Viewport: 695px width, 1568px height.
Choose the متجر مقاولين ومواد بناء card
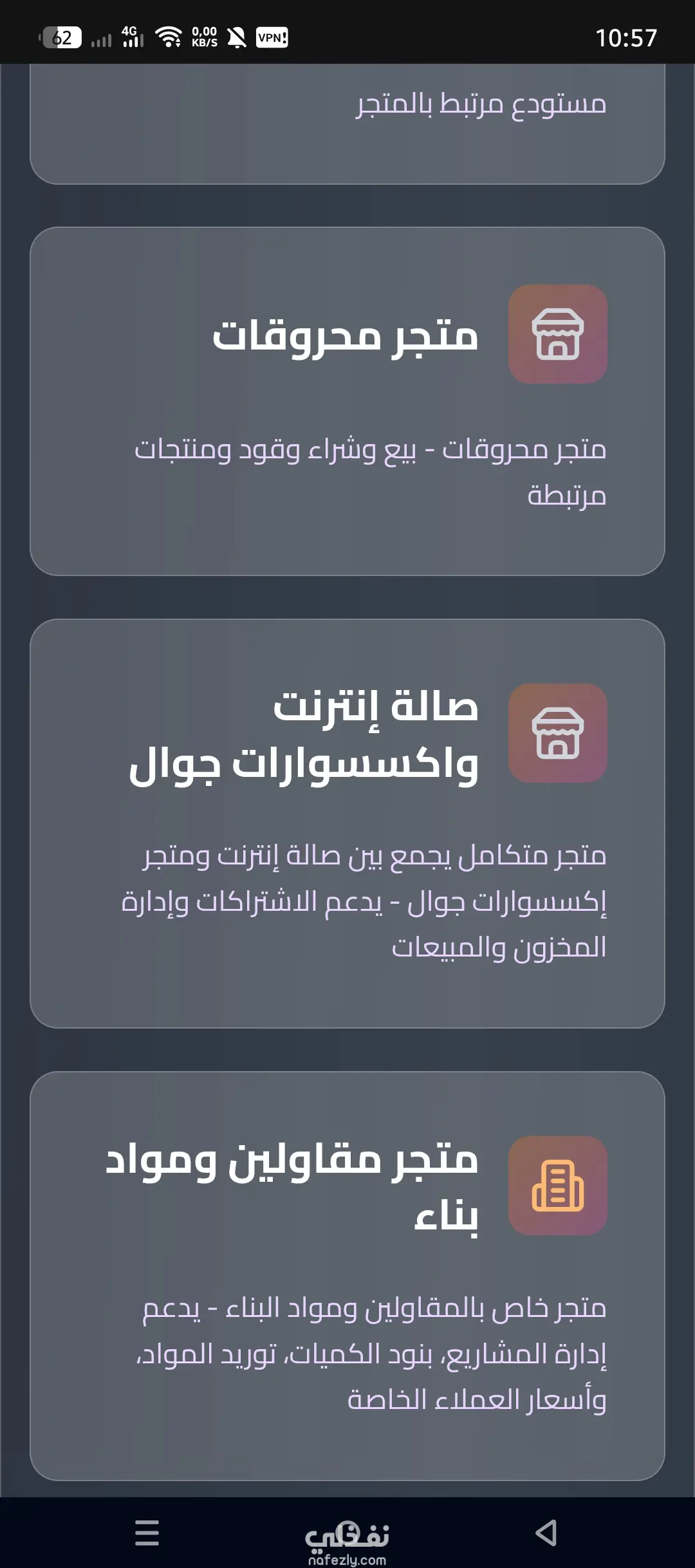(x=347, y=1274)
